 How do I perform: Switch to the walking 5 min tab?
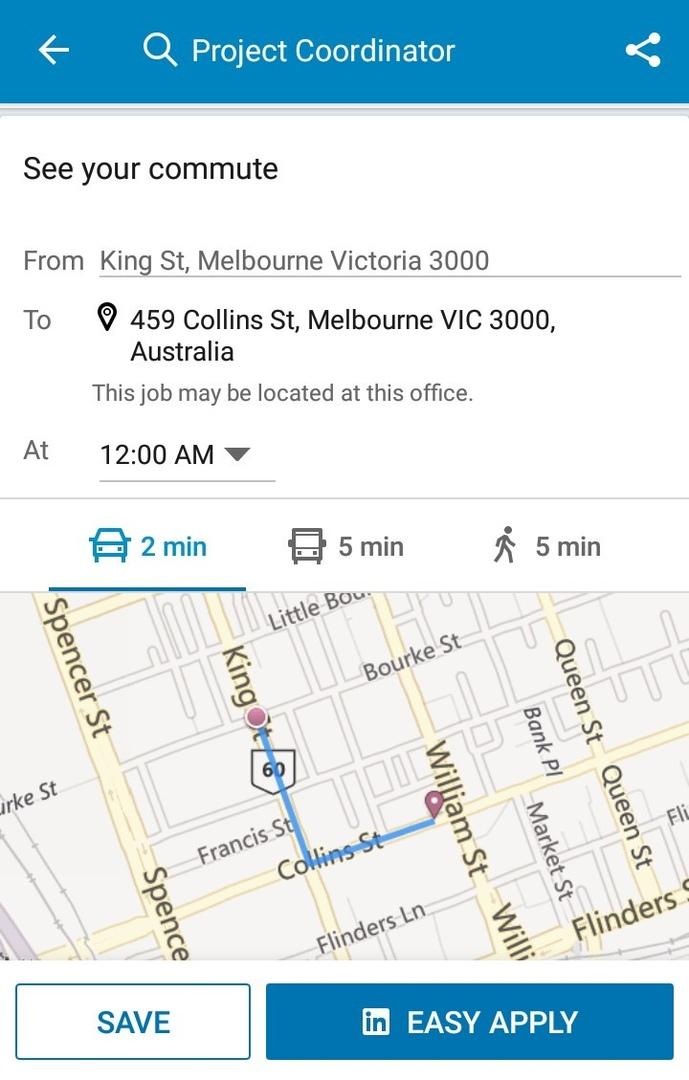tap(547, 547)
